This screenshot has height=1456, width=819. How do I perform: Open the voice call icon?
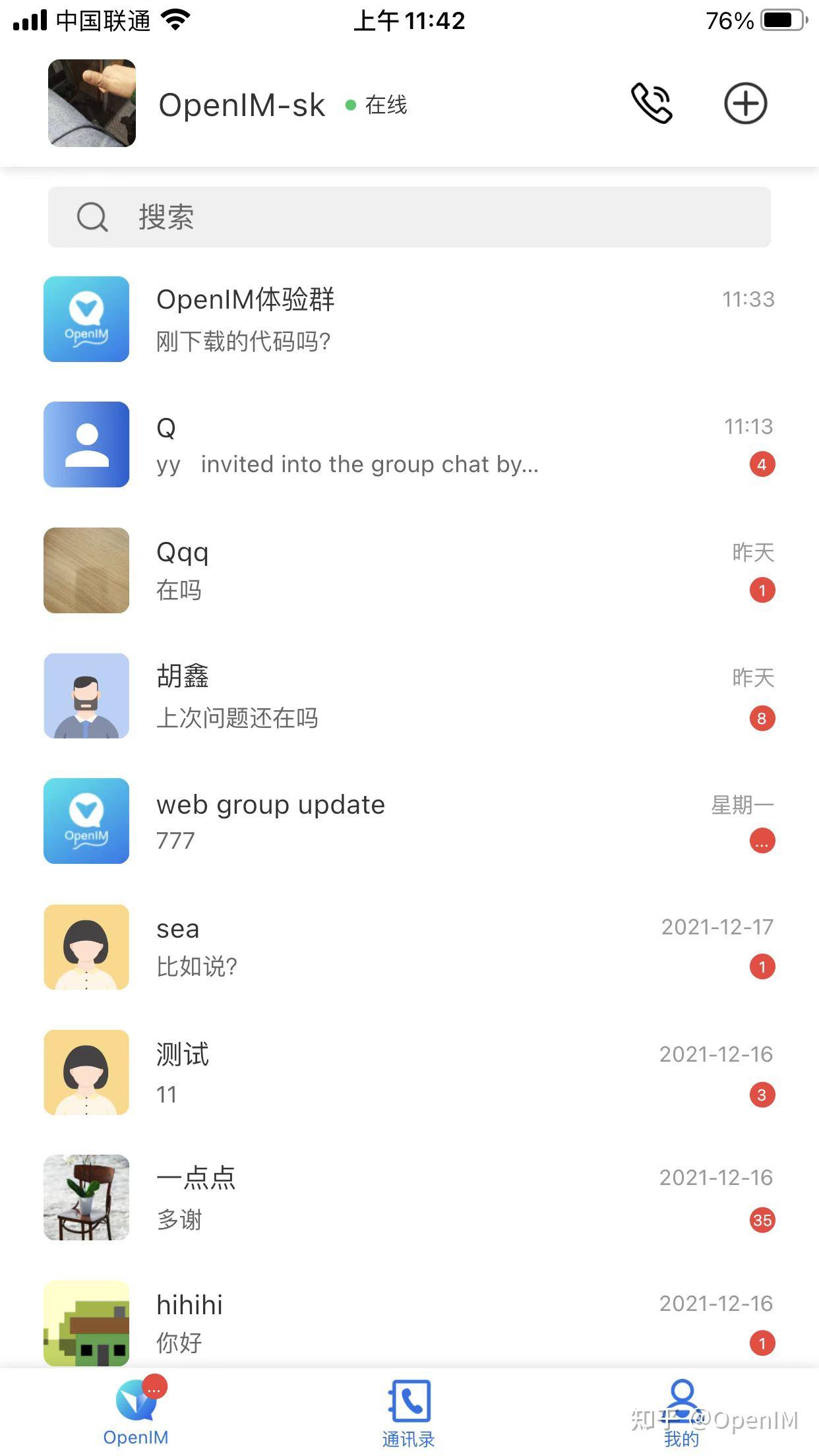click(x=652, y=104)
